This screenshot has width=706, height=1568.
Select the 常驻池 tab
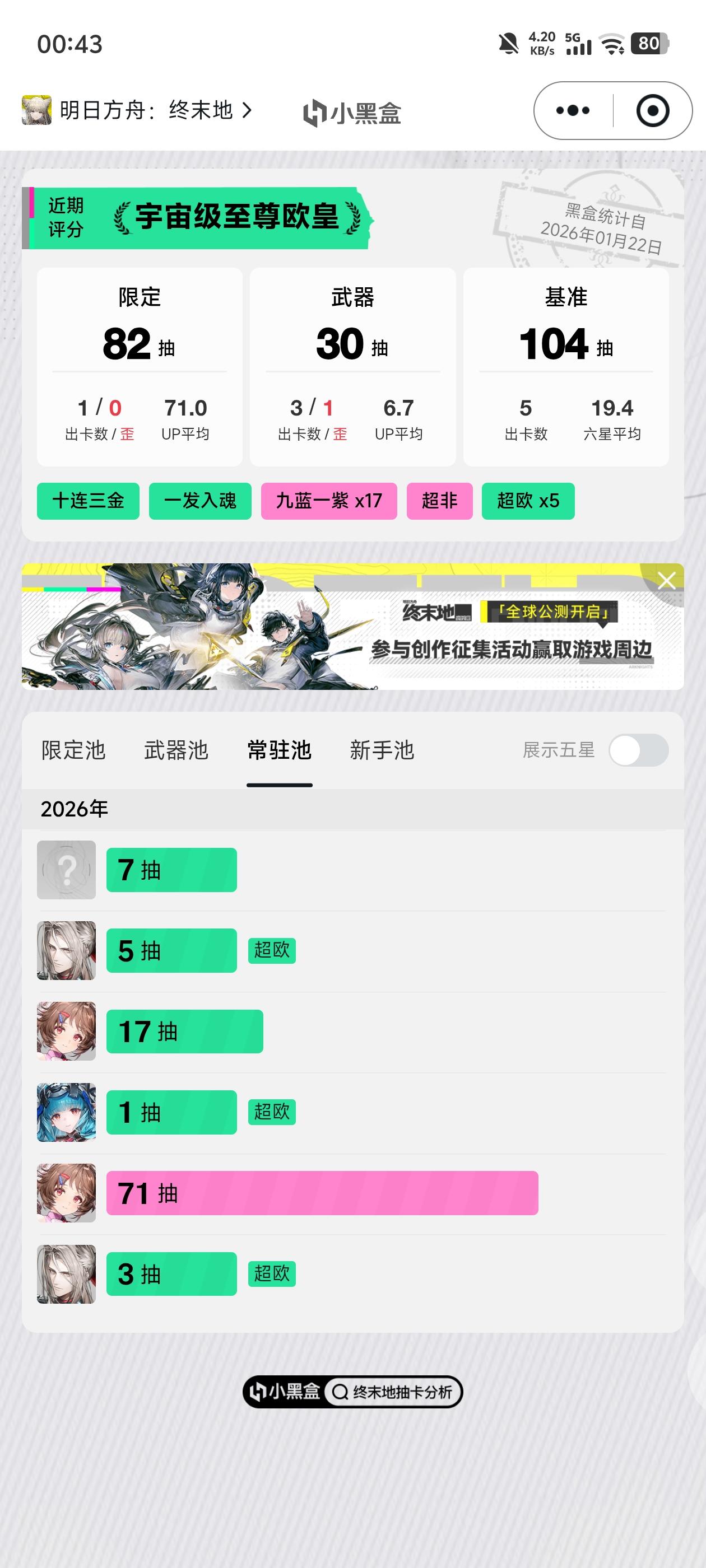pyautogui.click(x=279, y=750)
